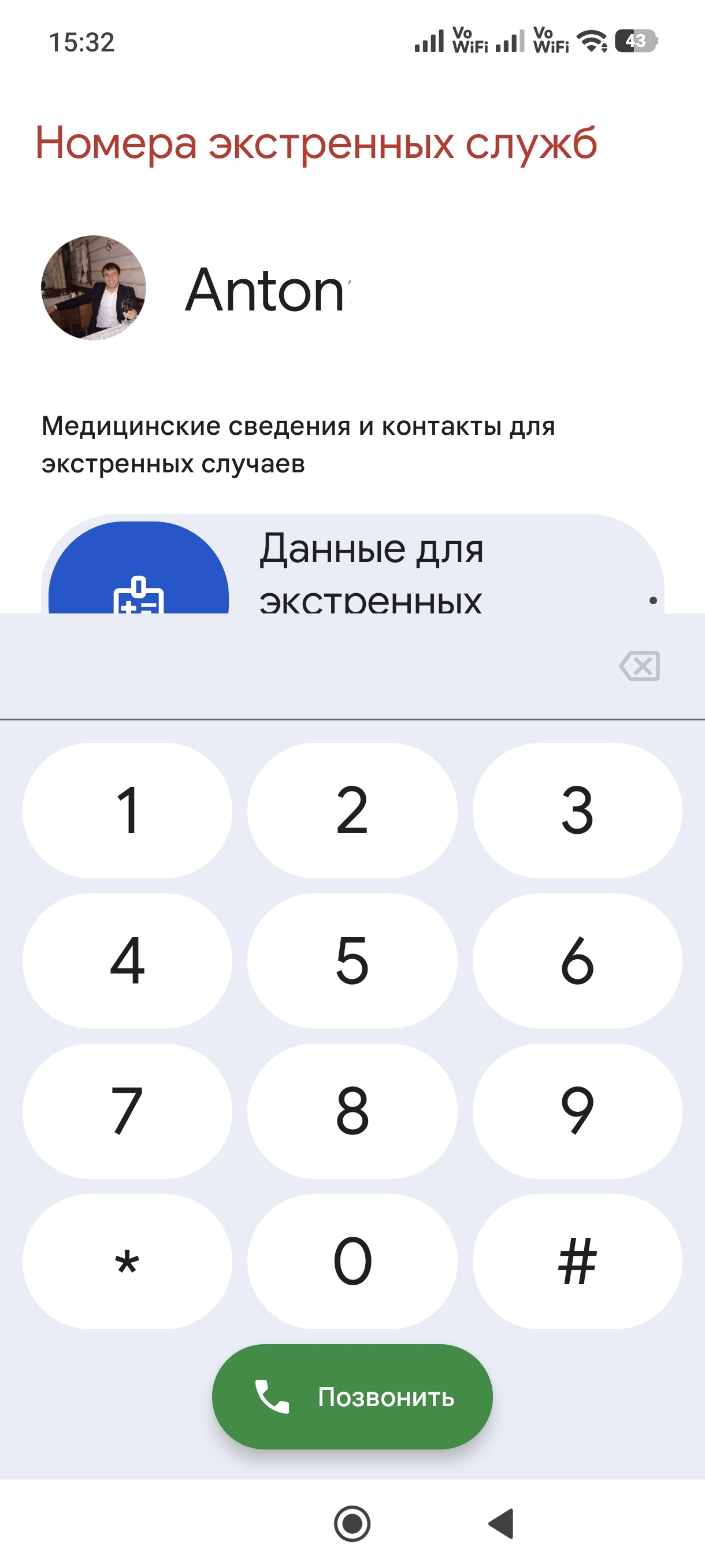Viewport: 705px width, 1568px height.
Task: Dial digit 1 on the keypad
Action: [127, 810]
